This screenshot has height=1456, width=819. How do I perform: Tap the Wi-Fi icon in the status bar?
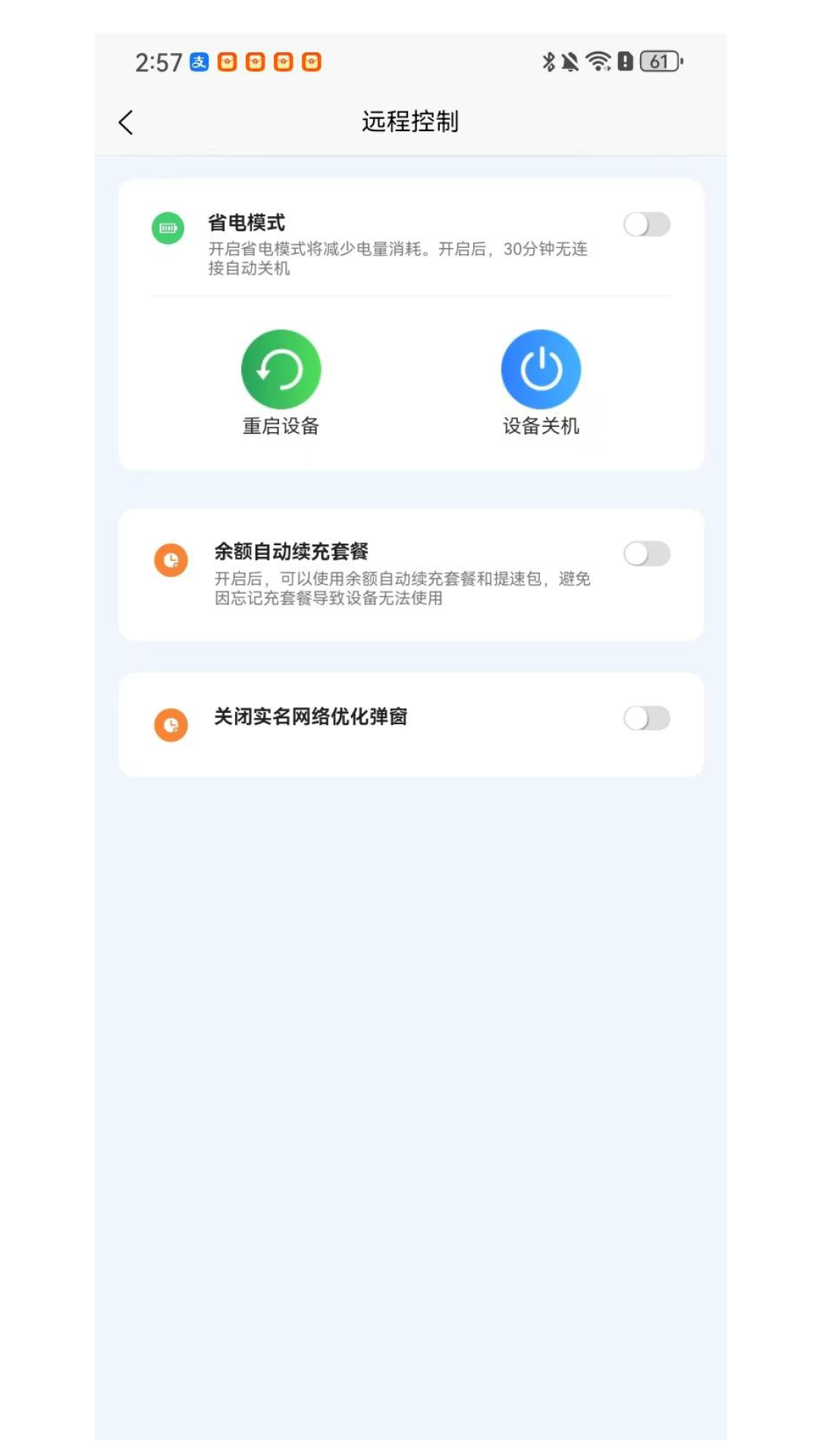click(599, 62)
